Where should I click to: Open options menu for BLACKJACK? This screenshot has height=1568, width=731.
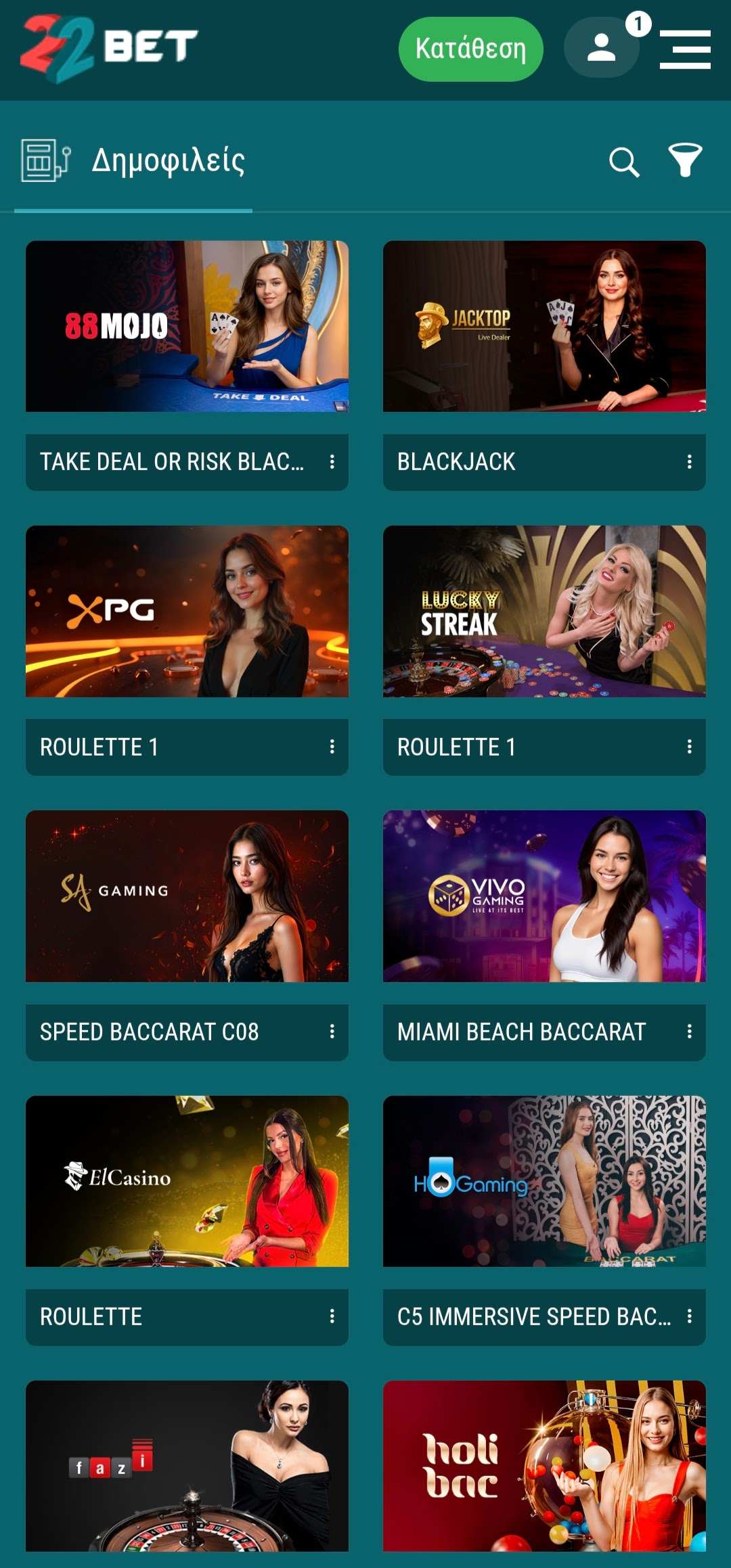click(689, 462)
